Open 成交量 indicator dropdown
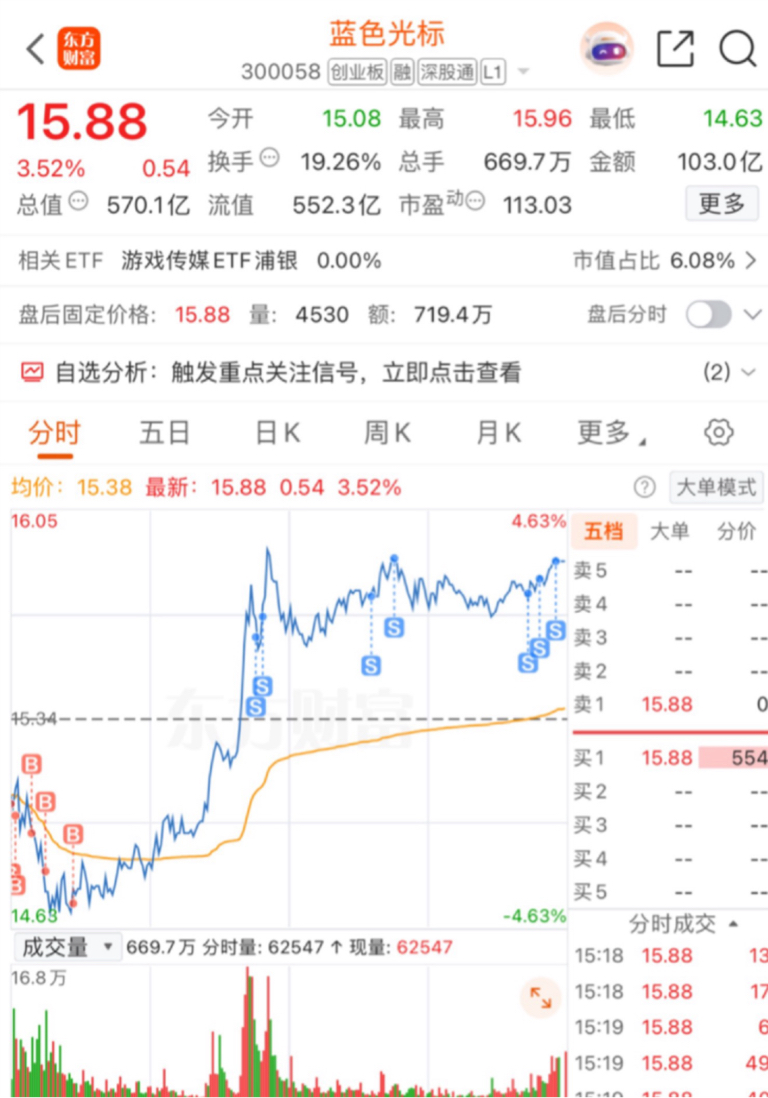This screenshot has width=768, height=1098. (x=67, y=947)
